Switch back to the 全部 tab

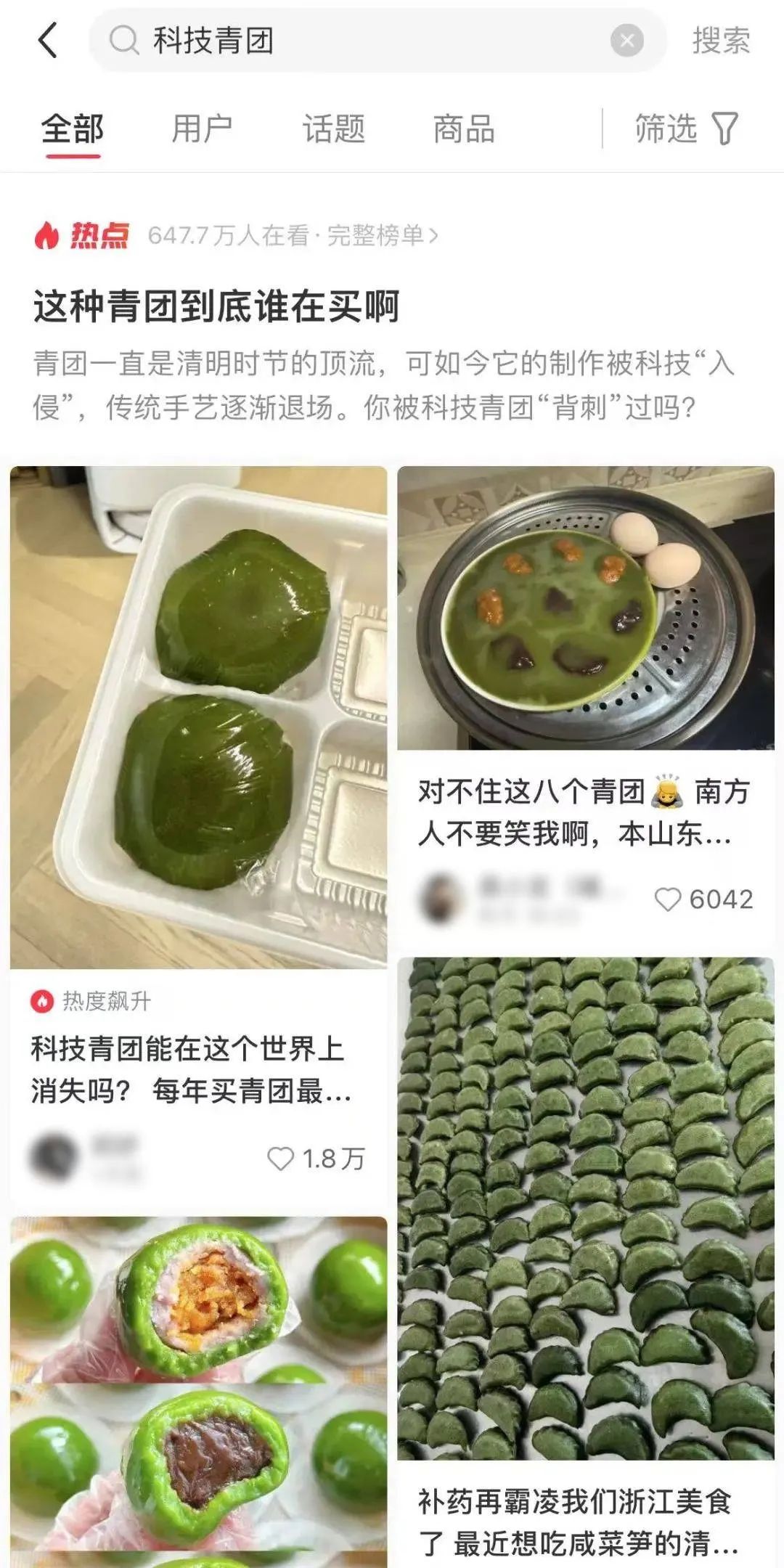72,127
